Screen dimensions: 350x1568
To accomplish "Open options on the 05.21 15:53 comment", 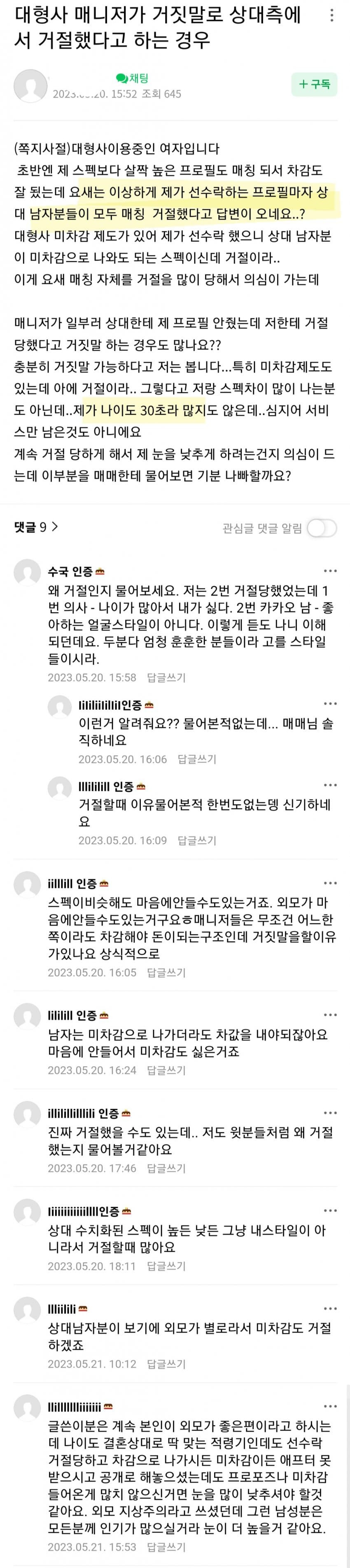I will (330, 1407).
